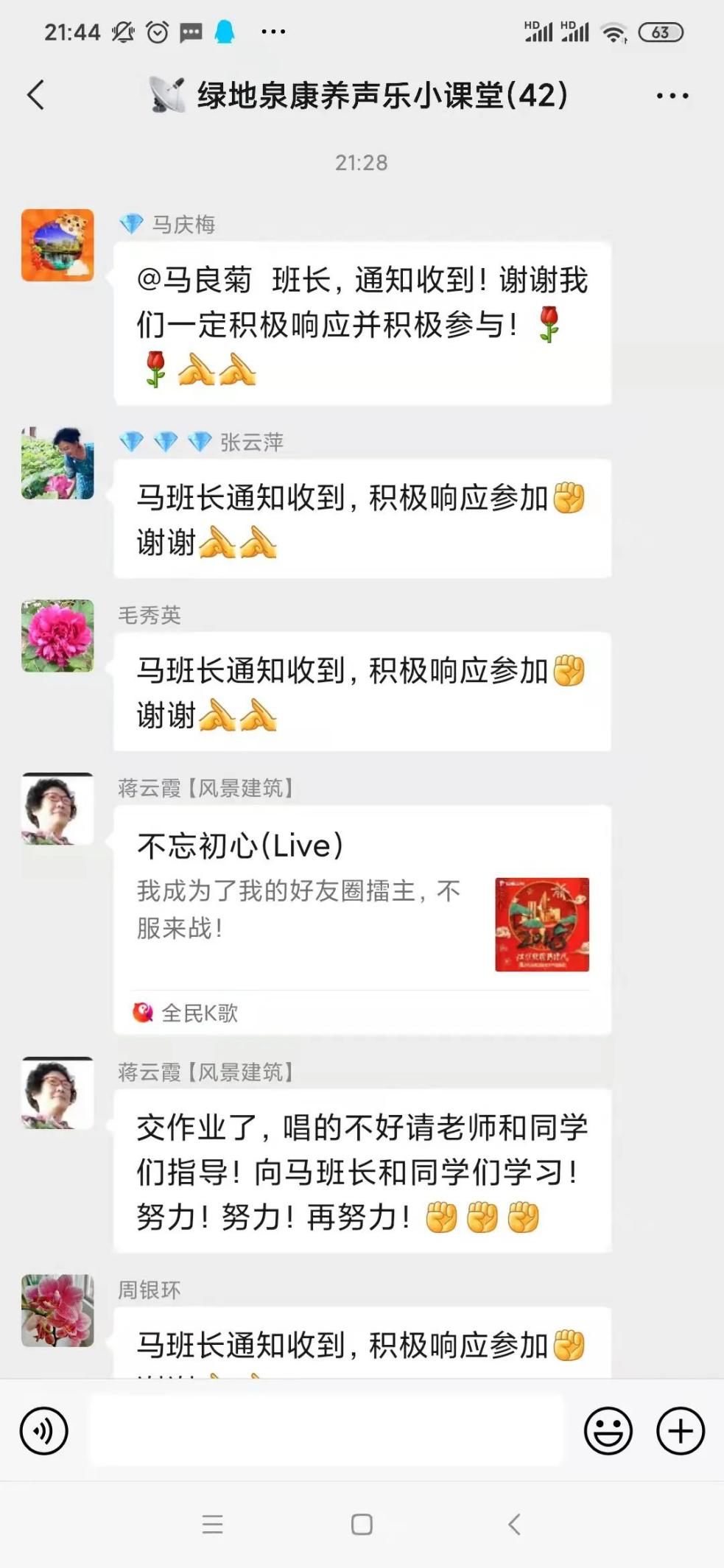
Task: Open the emoji picker
Action: [608, 1431]
